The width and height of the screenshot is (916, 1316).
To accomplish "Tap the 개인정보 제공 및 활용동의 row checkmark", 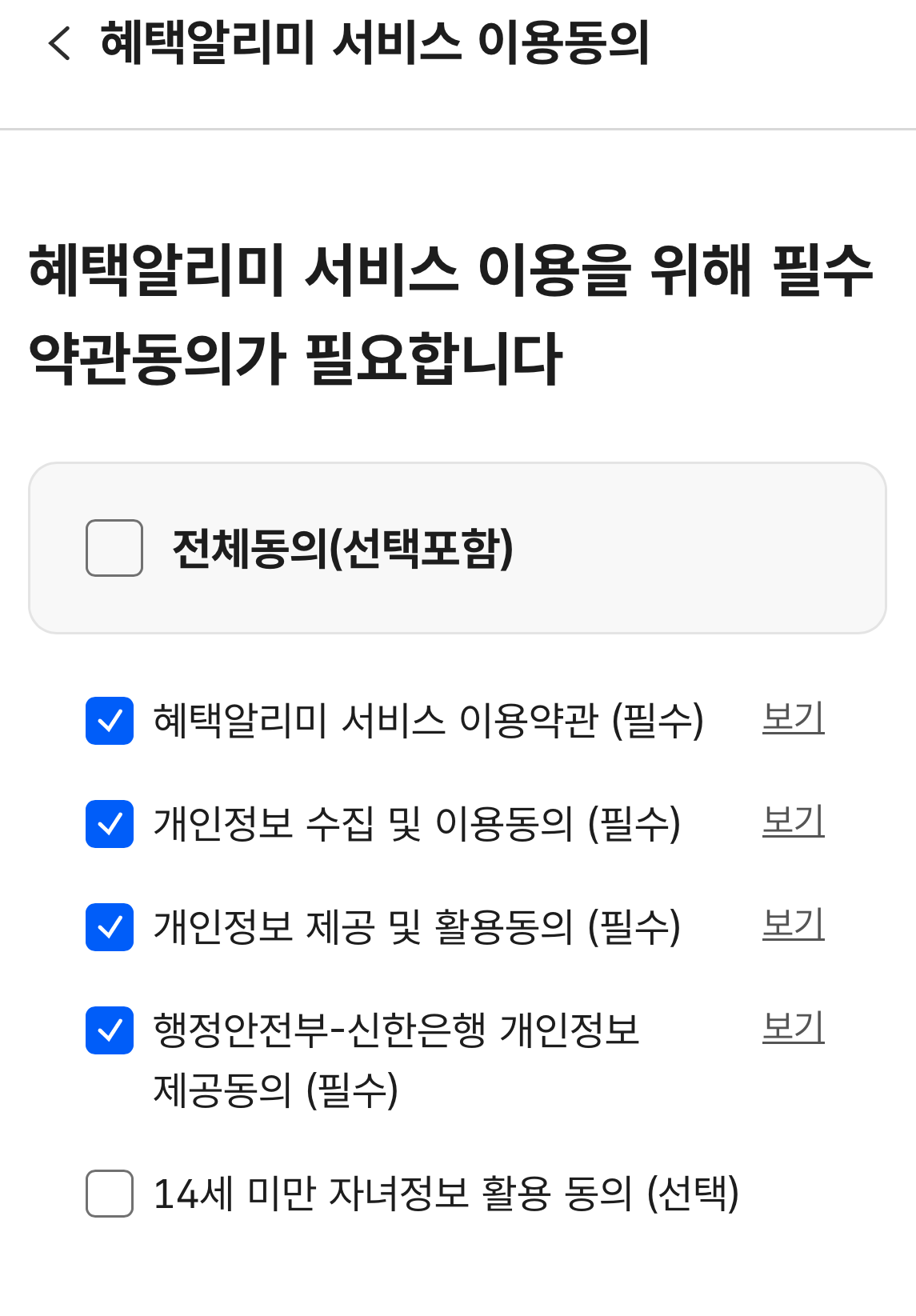I will pyautogui.click(x=109, y=927).
